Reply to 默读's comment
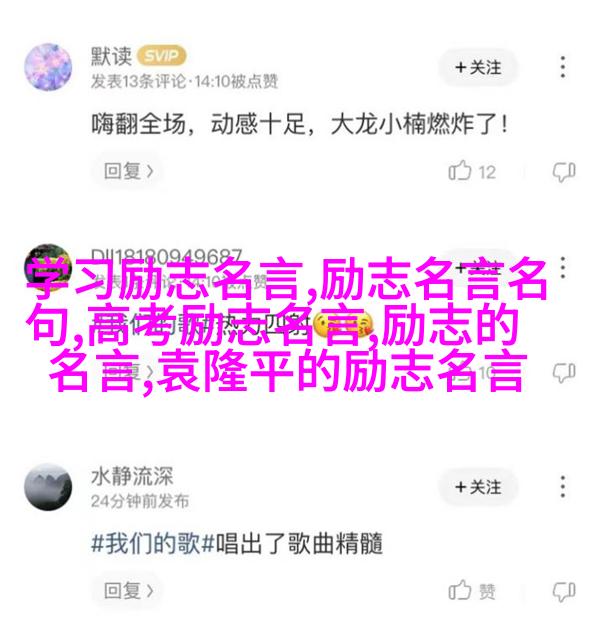This screenshot has width=600, height=638. pyautogui.click(x=126, y=171)
